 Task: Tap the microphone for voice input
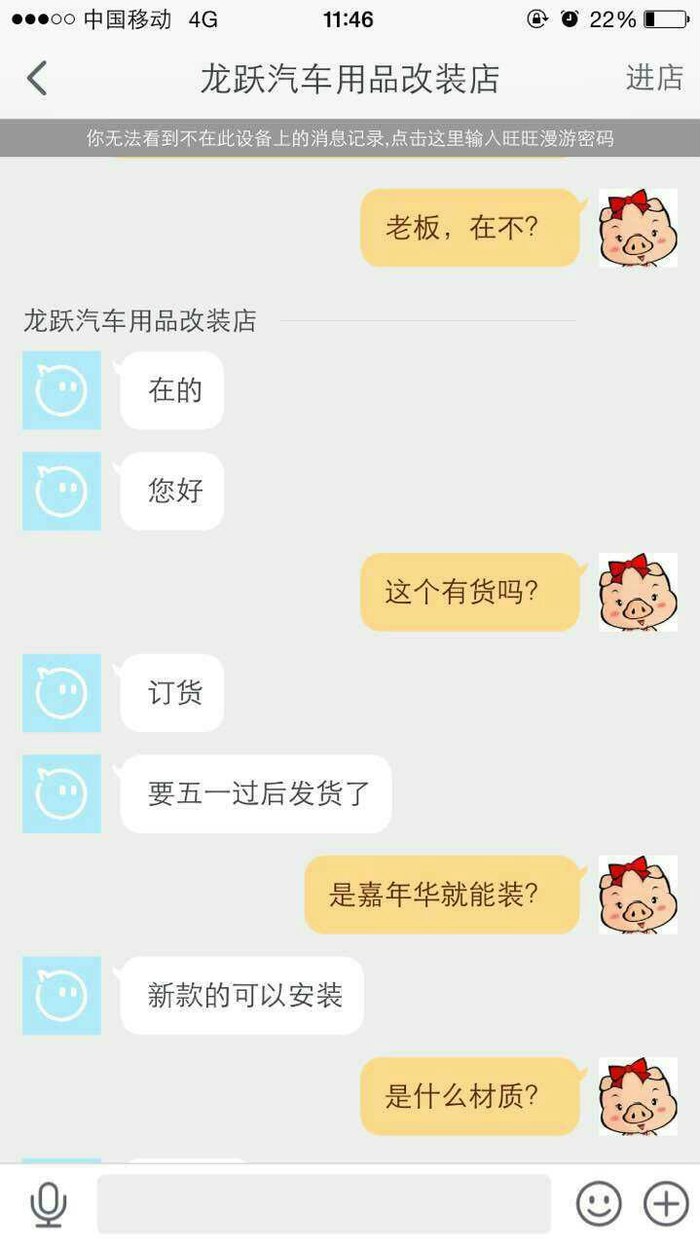(x=47, y=1204)
